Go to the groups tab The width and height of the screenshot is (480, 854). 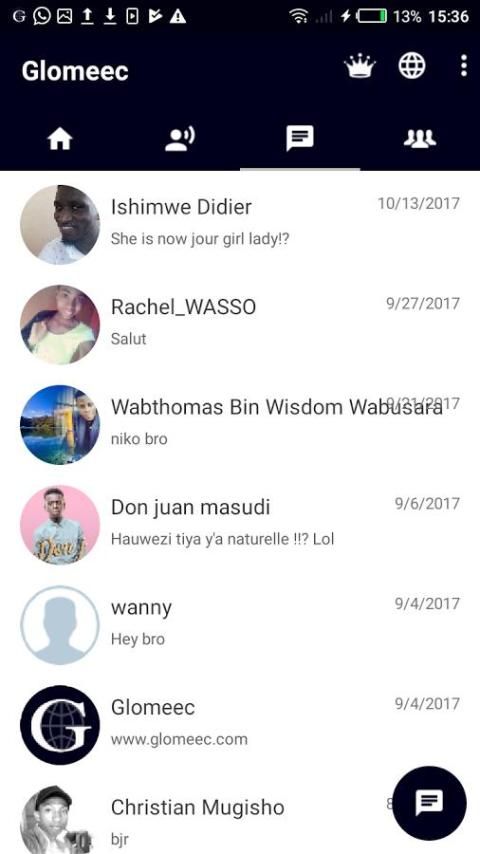(420, 139)
